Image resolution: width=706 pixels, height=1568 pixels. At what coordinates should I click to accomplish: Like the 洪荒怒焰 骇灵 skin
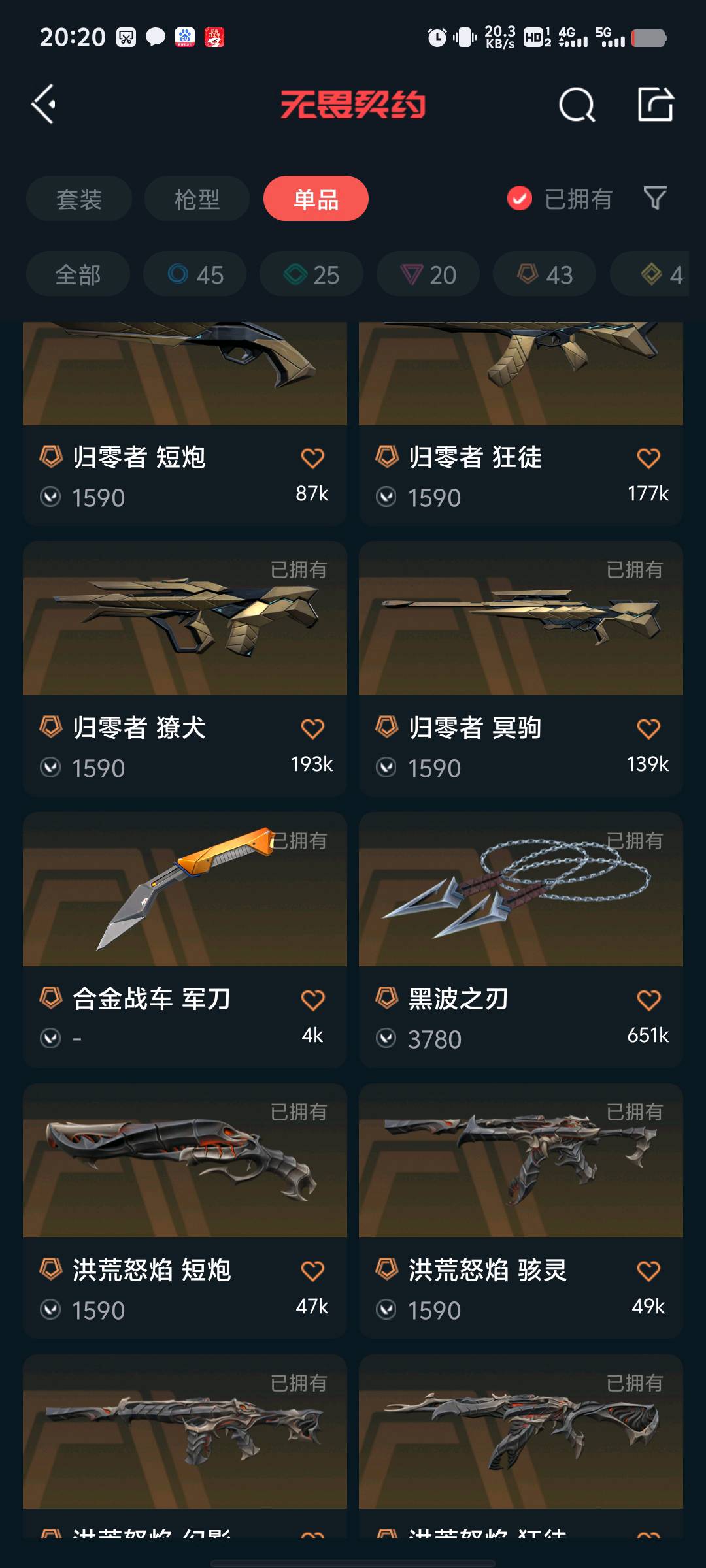pos(648,1271)
